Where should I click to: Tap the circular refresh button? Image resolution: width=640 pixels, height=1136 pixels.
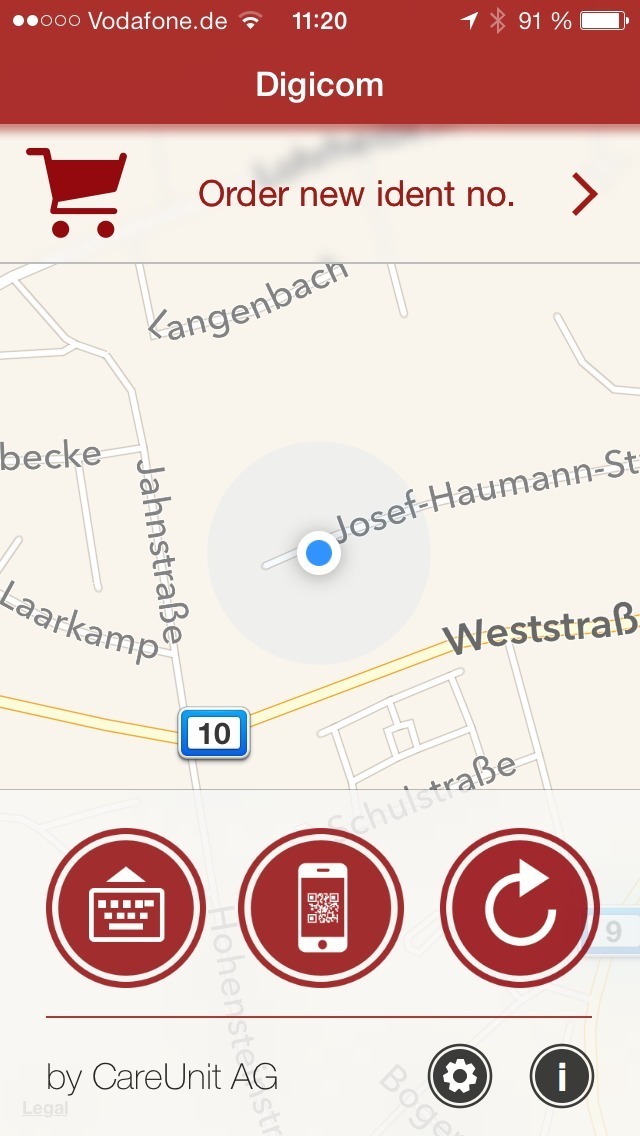tap(520, 908)
